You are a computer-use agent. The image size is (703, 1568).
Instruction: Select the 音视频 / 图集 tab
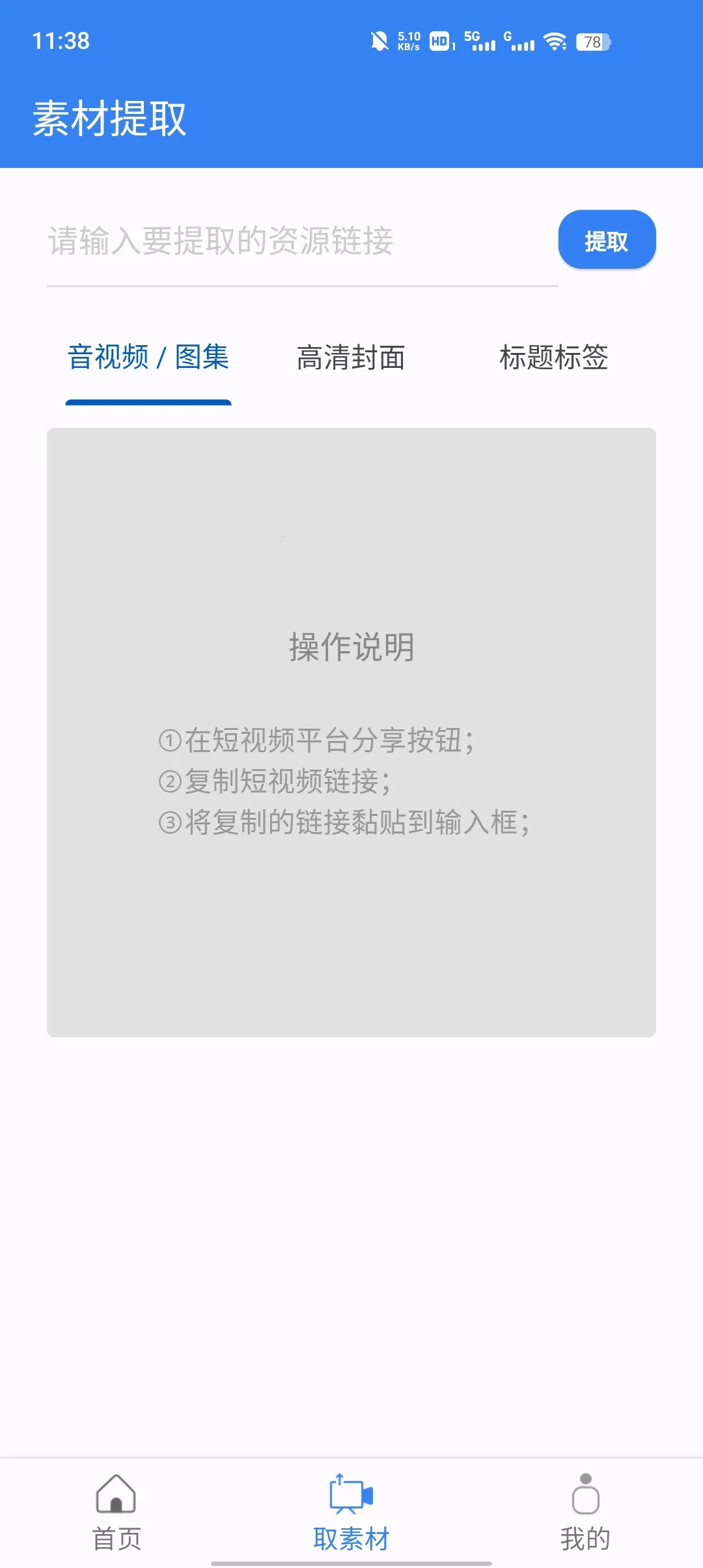pos(148,357)
